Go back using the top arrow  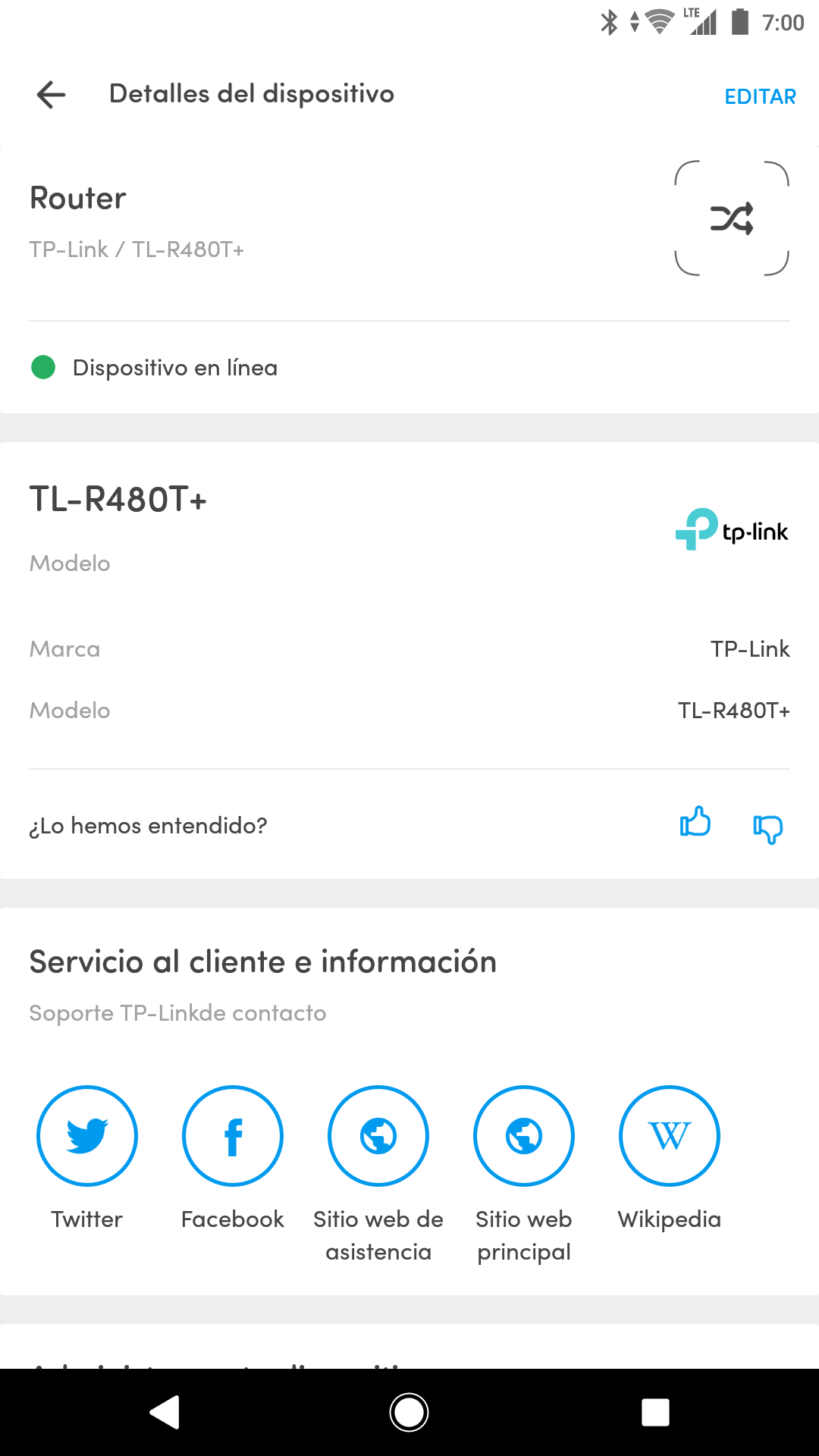point(51,95)
